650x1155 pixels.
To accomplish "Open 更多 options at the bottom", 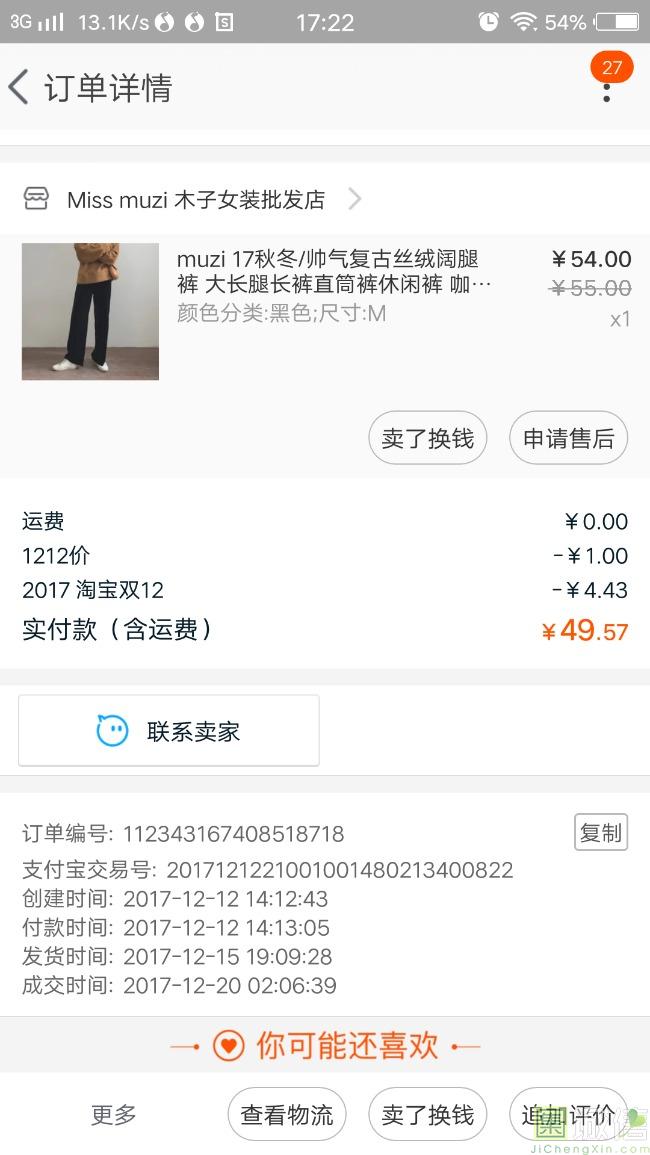I will pos(113,1114).
